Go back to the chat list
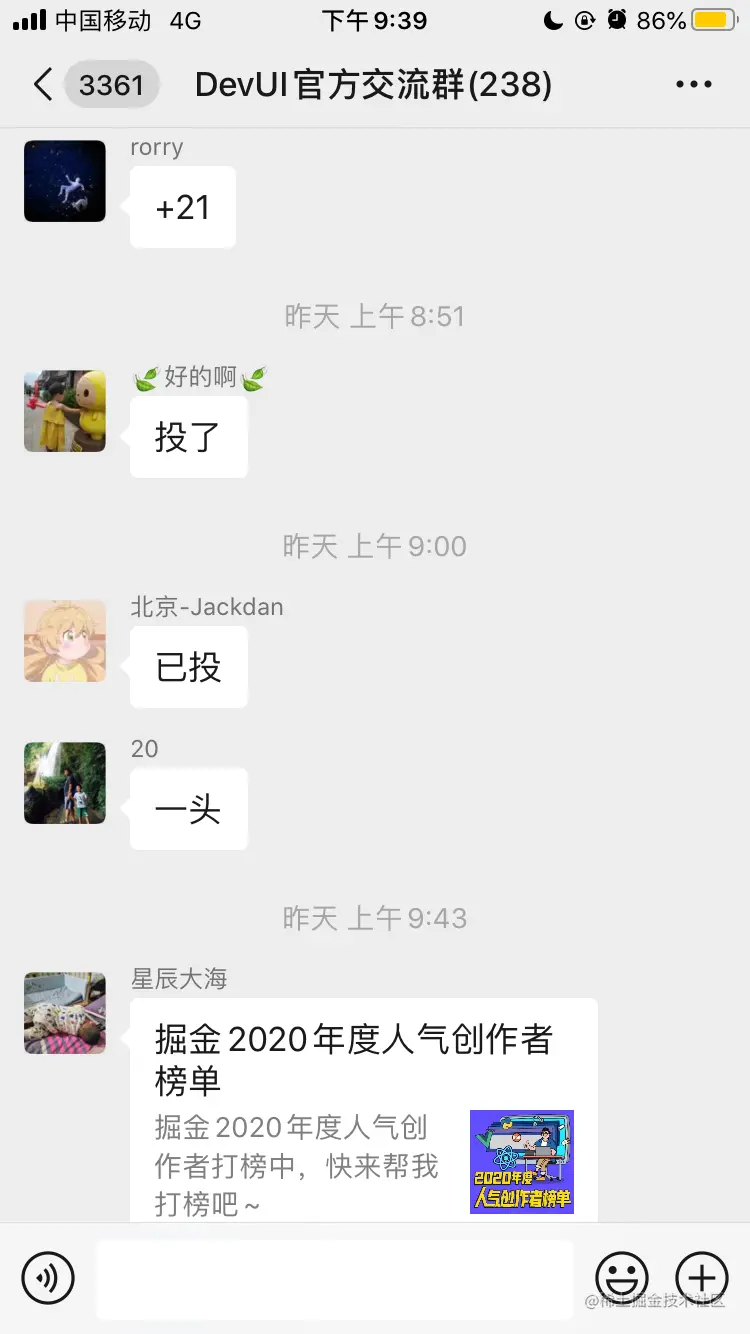This screenshot has width=750, height=1334. [43, 85]
